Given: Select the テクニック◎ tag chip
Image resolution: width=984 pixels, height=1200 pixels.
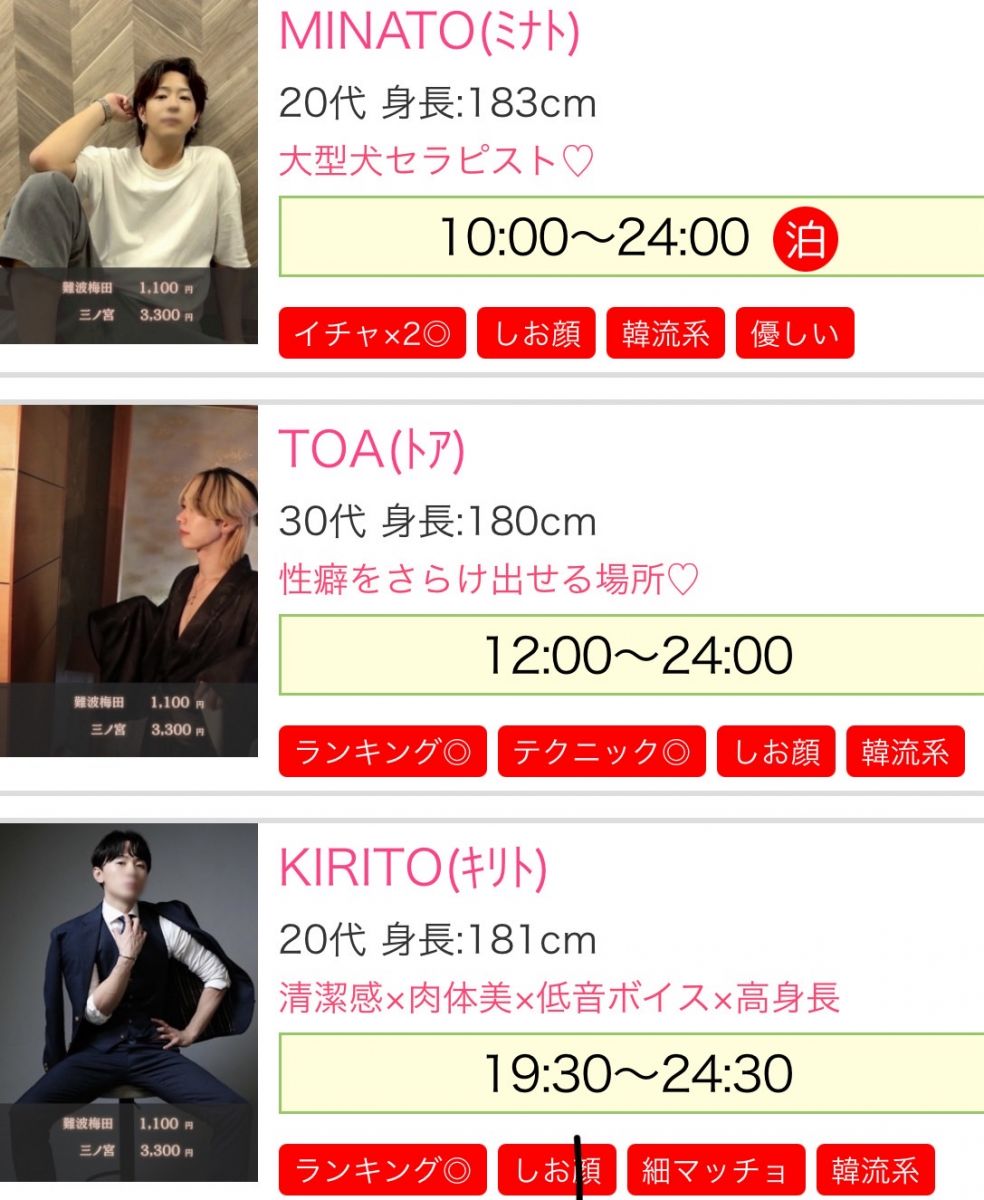Looking at the screenshot, I should click(601, 751).
